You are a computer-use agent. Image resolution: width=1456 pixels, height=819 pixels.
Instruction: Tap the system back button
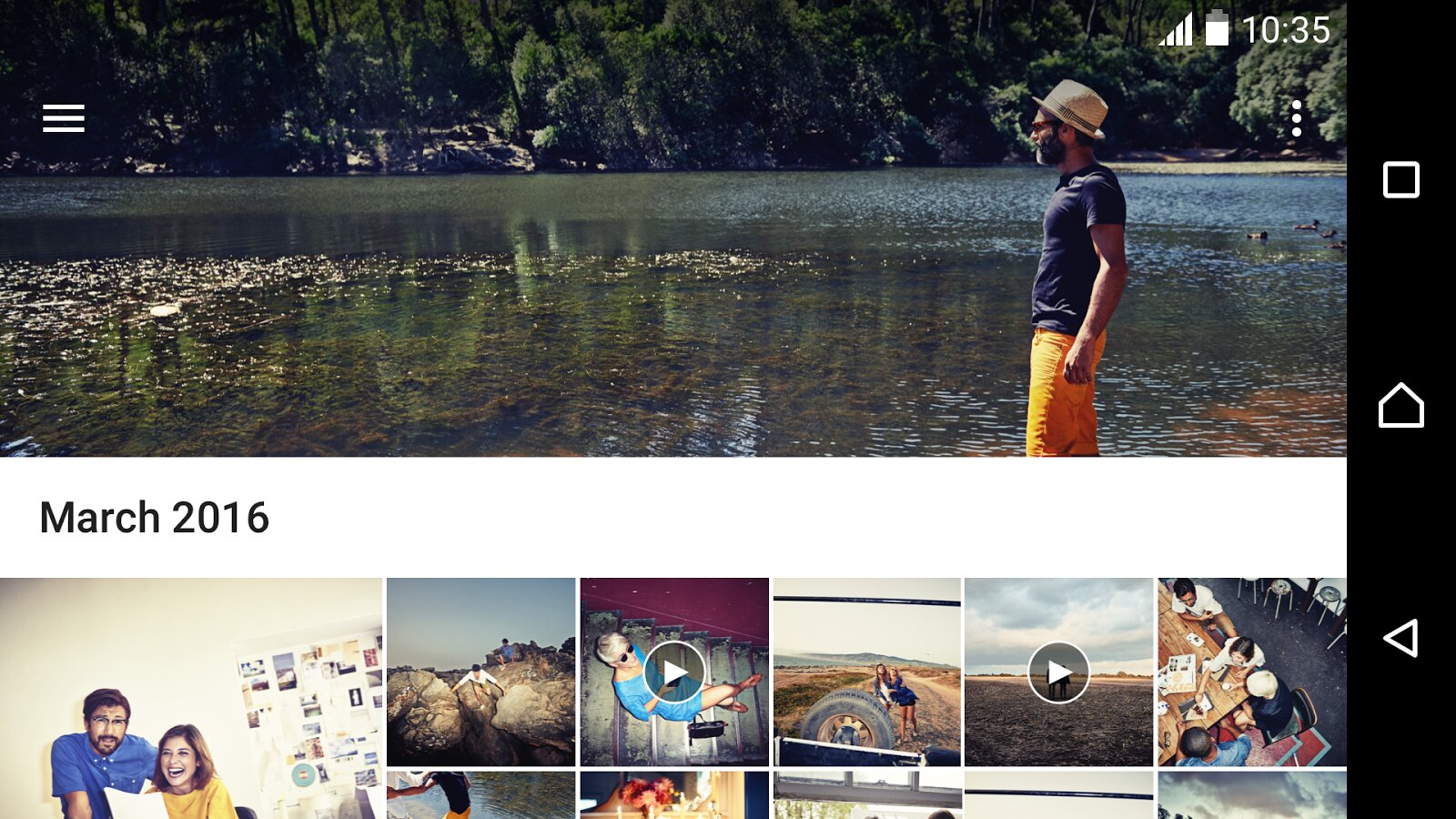pyautogui.click(x=1401, y=638)
